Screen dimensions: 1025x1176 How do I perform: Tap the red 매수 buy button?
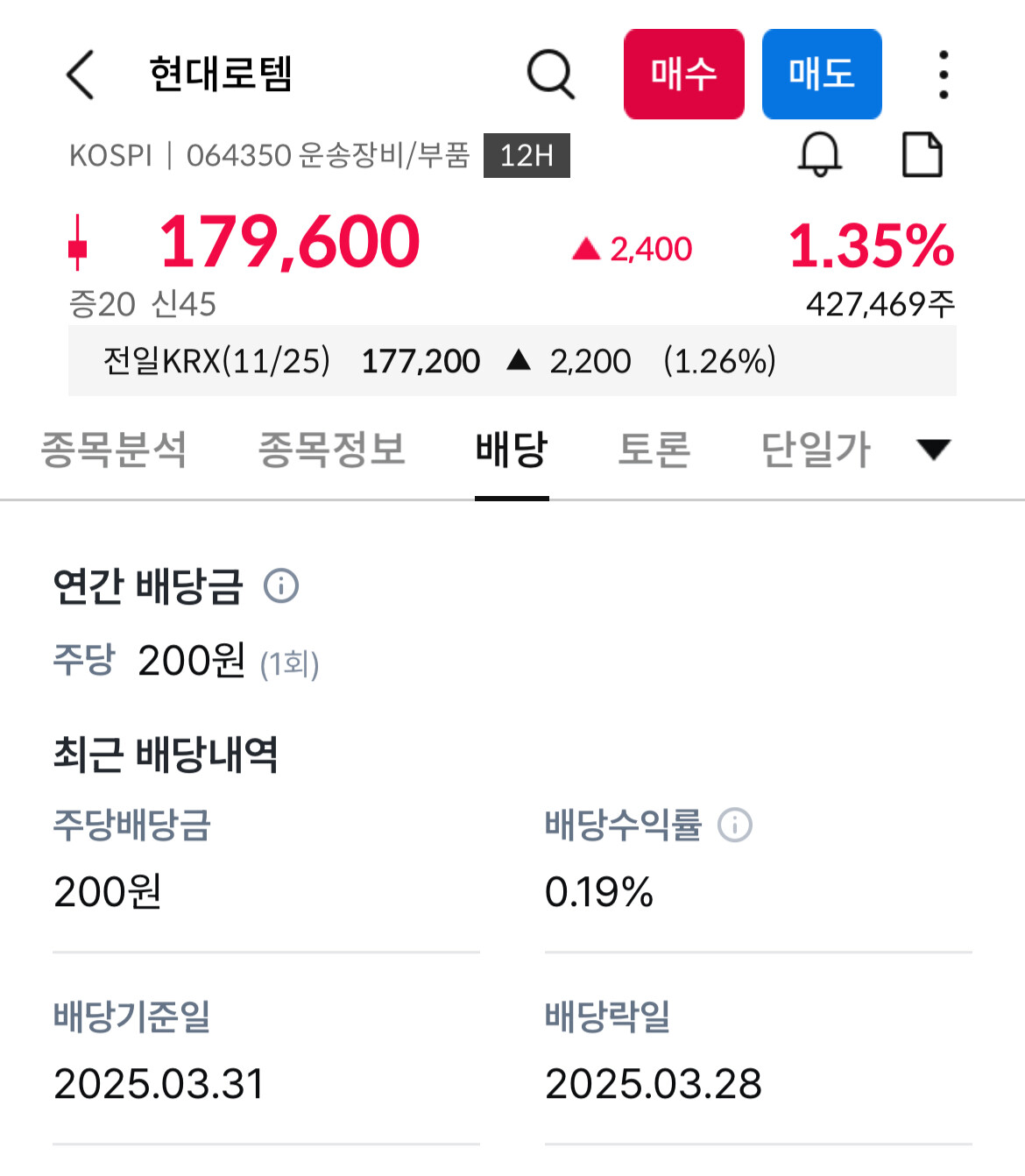pos(683,74)
